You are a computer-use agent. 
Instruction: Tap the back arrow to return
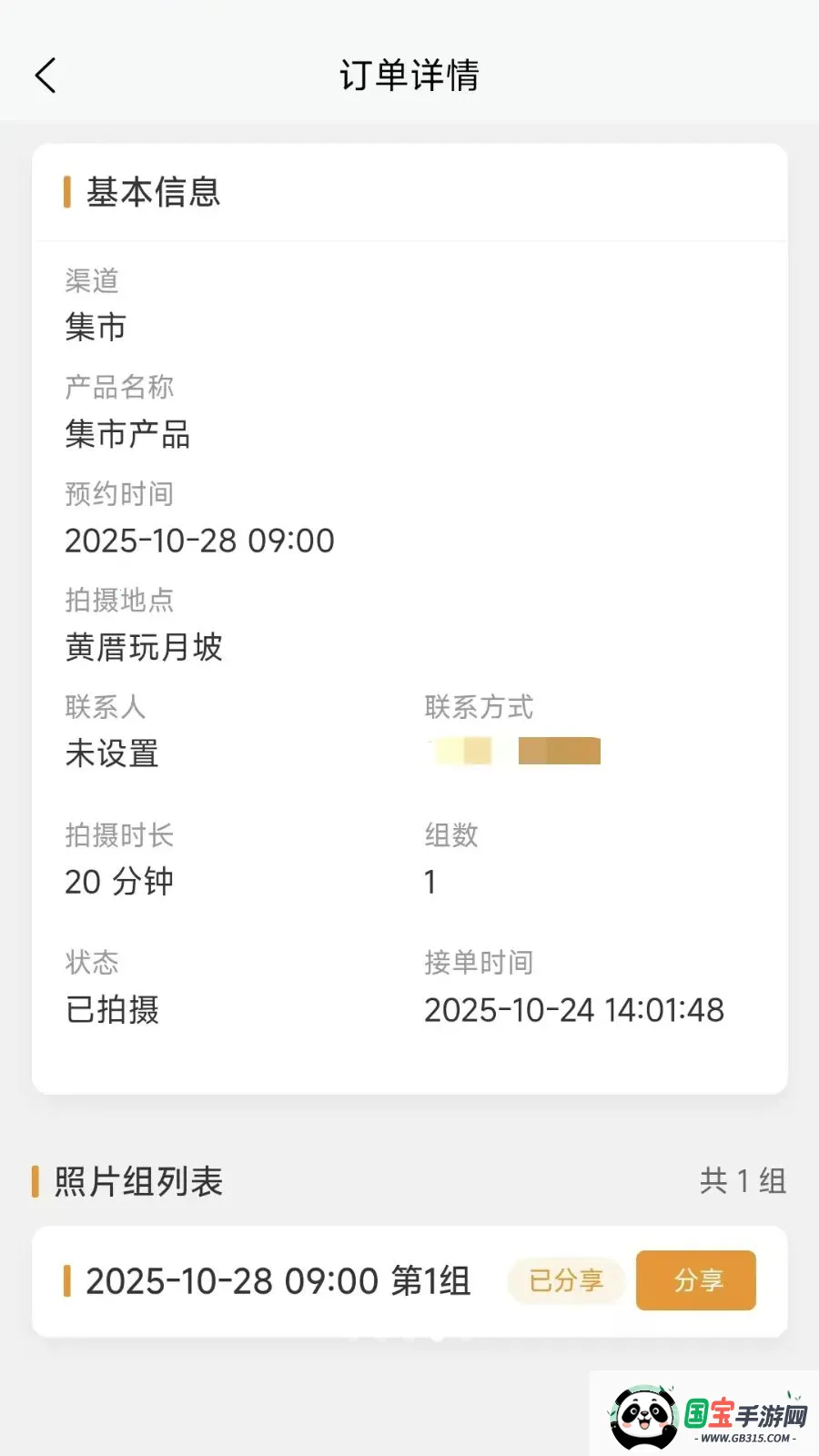point(46,76)
